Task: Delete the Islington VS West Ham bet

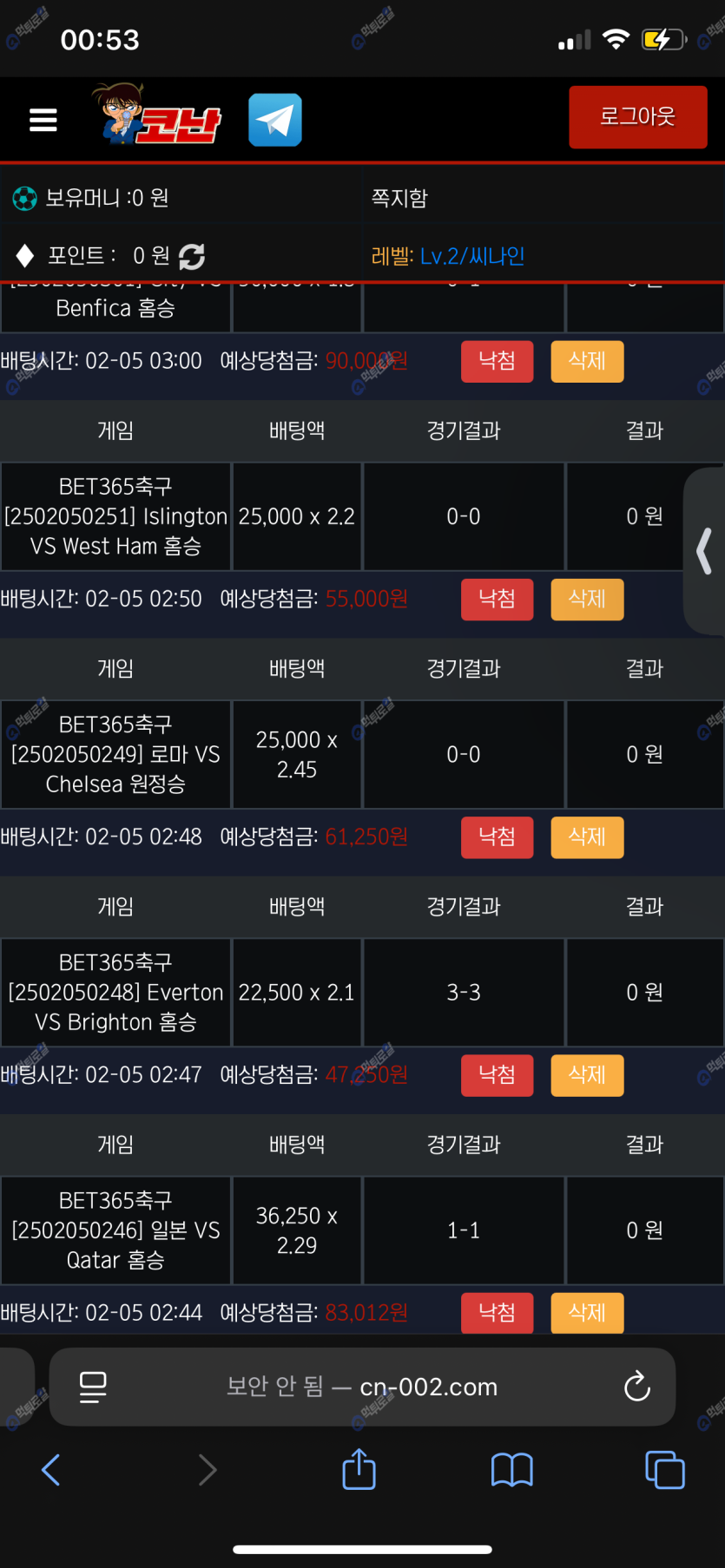Action: [587, 599]
